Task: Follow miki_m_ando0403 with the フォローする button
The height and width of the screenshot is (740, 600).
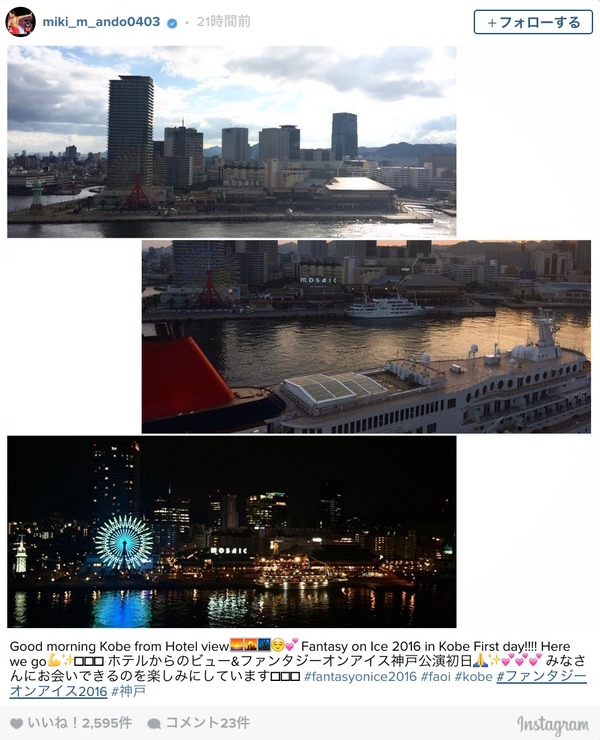Action: [x=533, y=22]
